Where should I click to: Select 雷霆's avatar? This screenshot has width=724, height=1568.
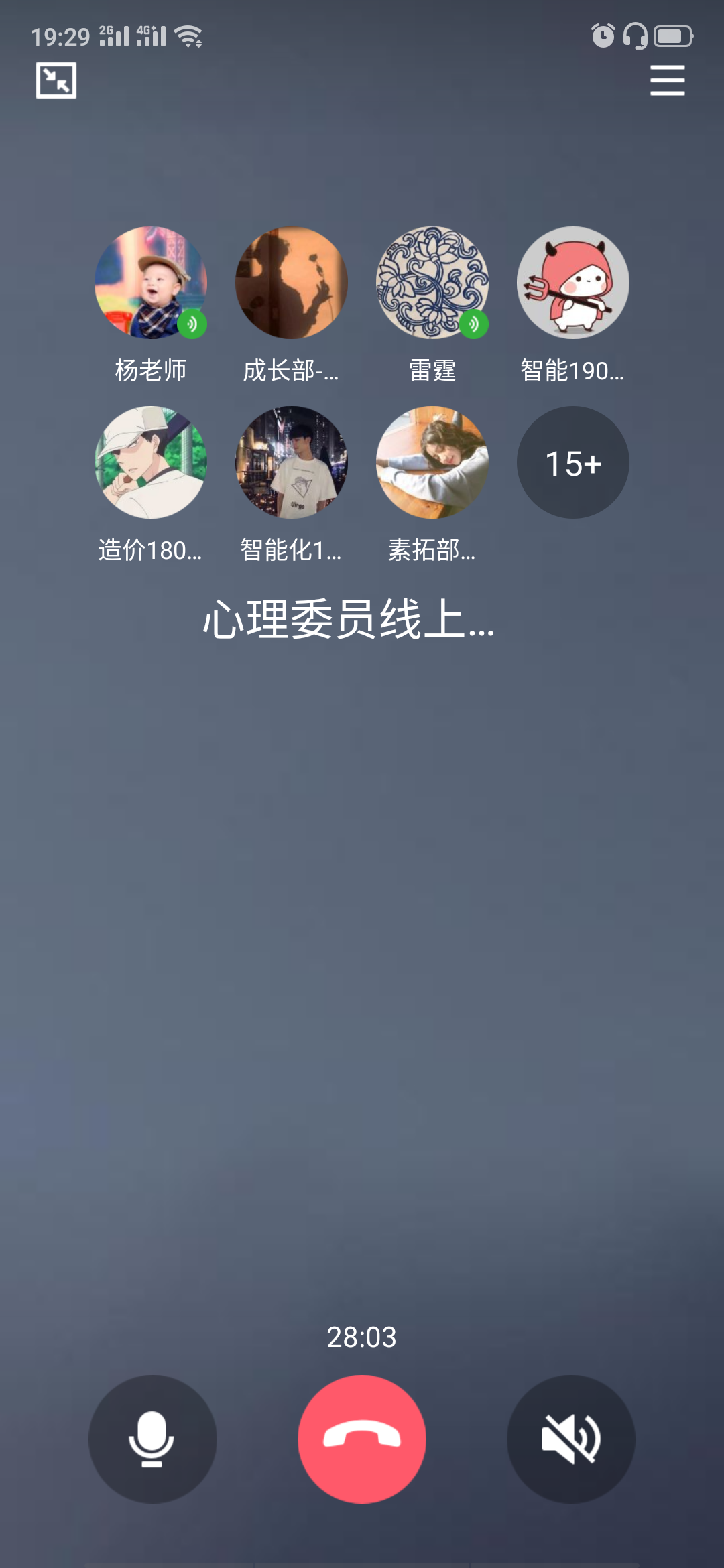point(432,283)
